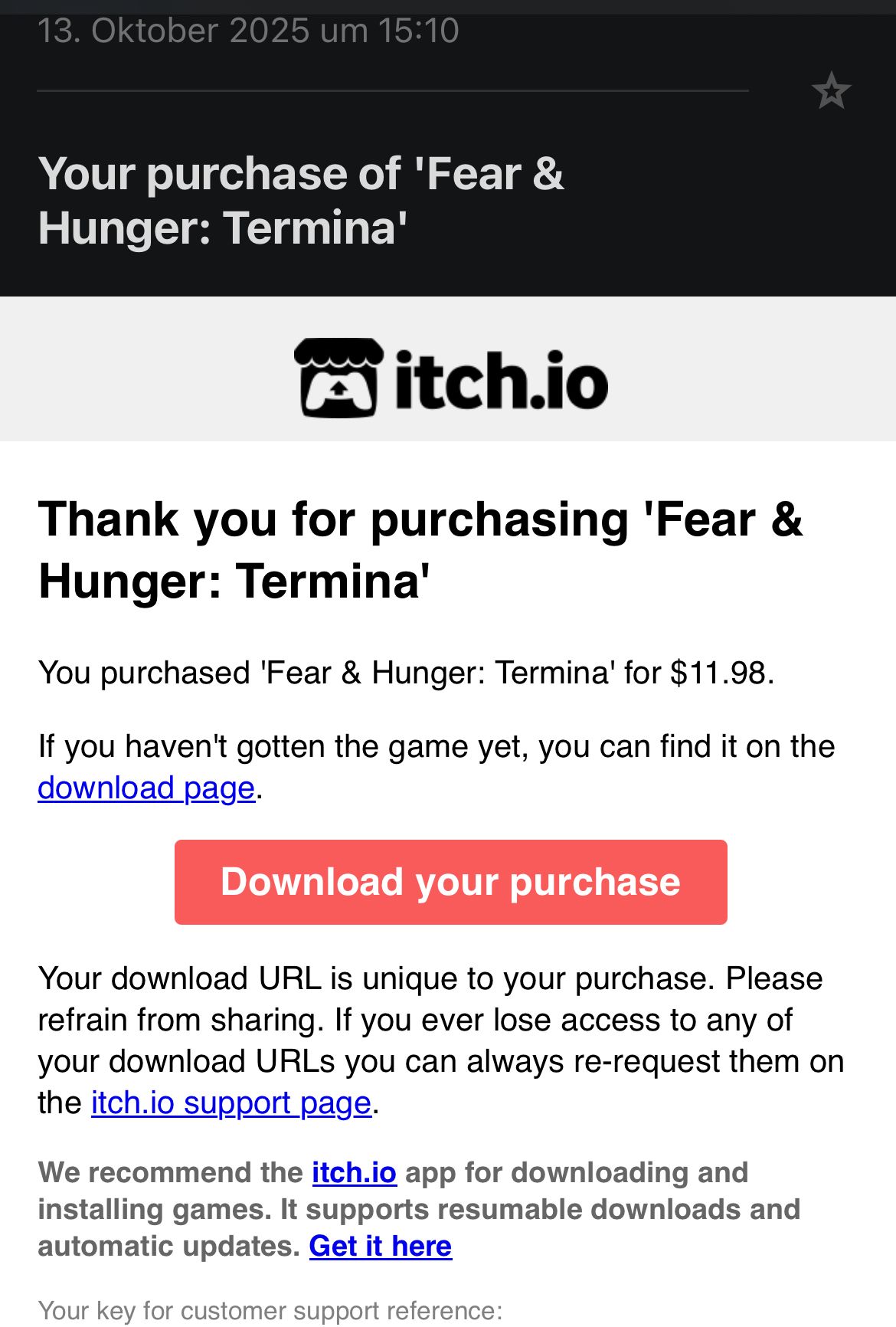Tap the Get it here link
The width and height of the screenshot is (896, 1327).
380,1247
